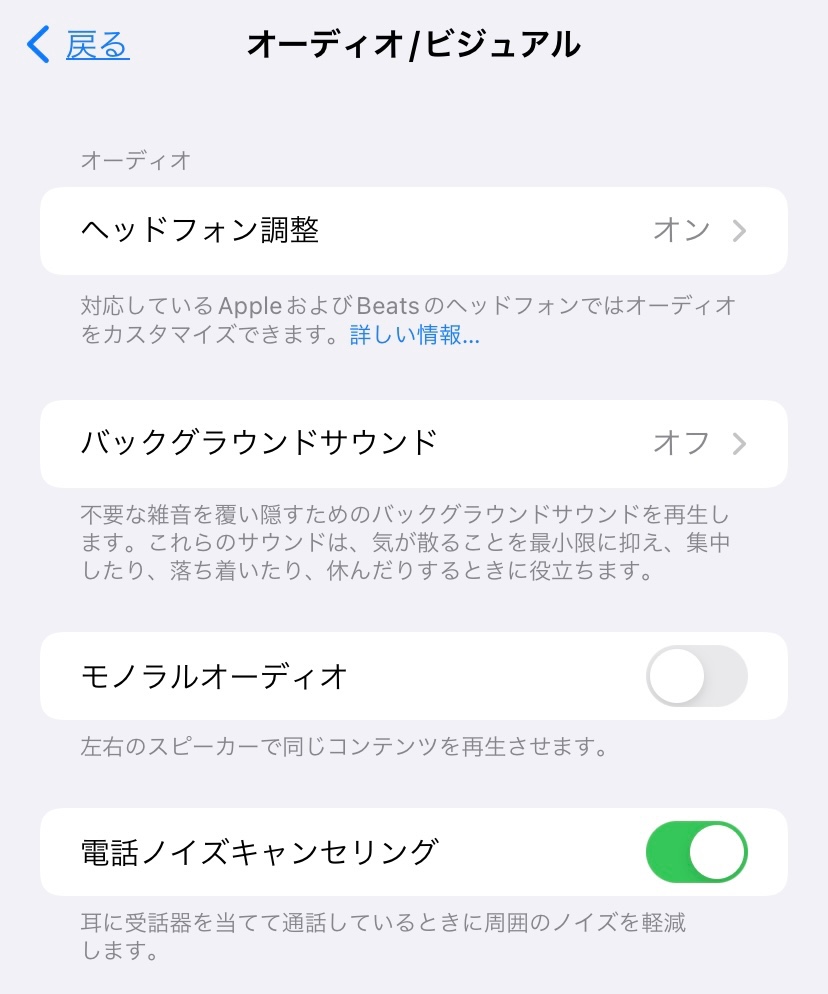This screenshot has width=828, height=994.
Task: Open バックグラウンドサウンド settings
Action: point(413,443)
